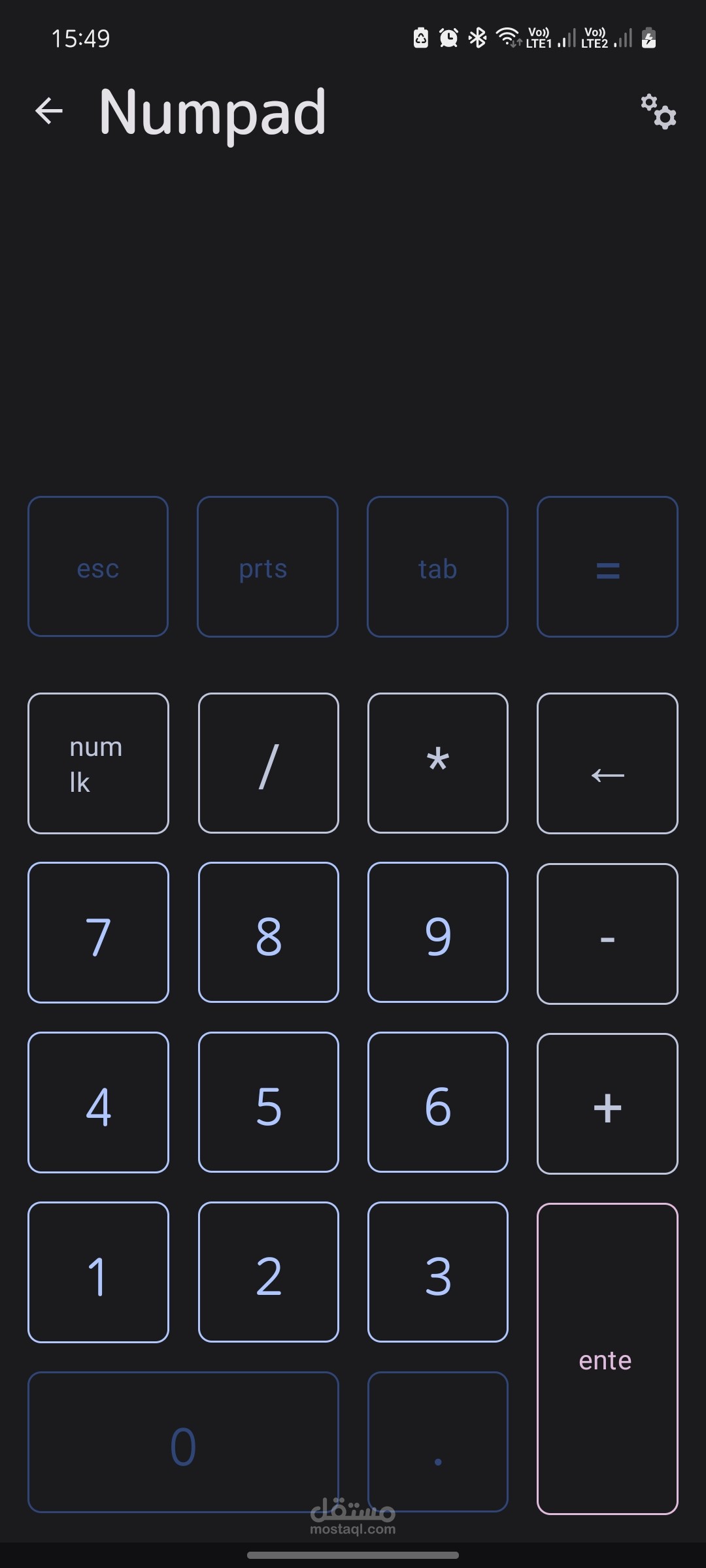The image size is (706, 1568).
Task: Tap the tall ente key
Action: point(607,1358)
